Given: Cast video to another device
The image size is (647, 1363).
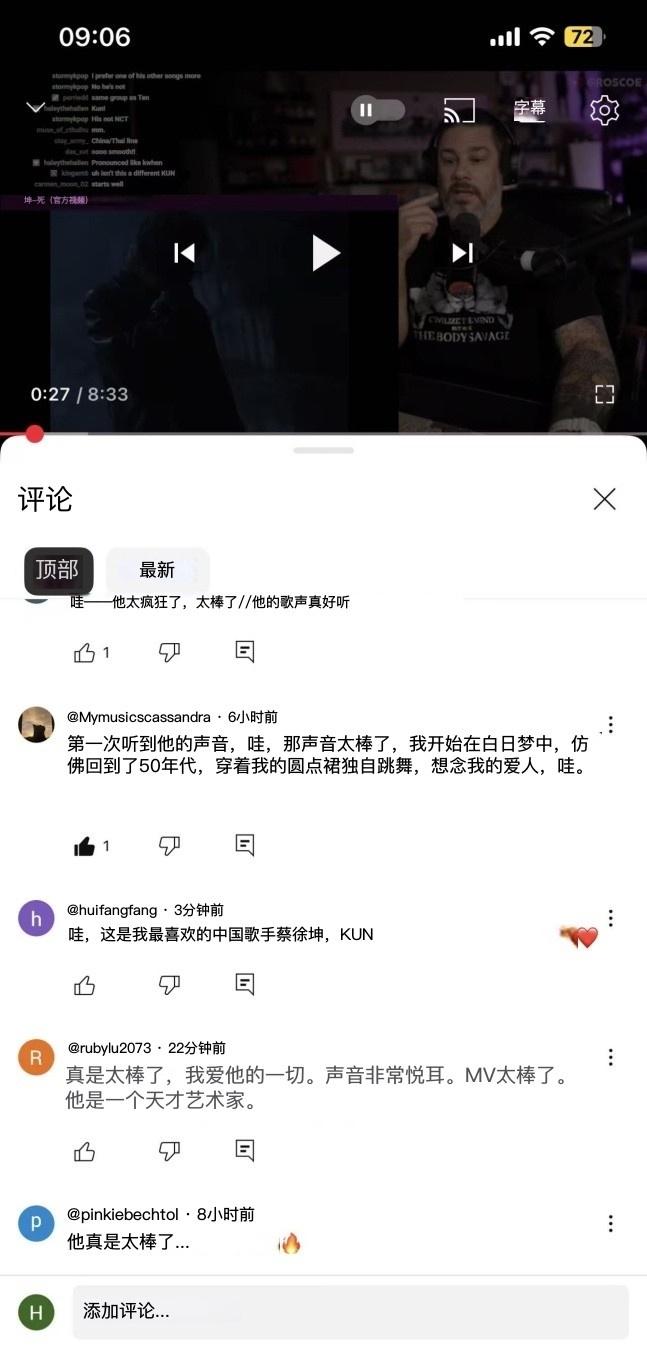Looking at the screenshot, I should (x=458, y=110).
